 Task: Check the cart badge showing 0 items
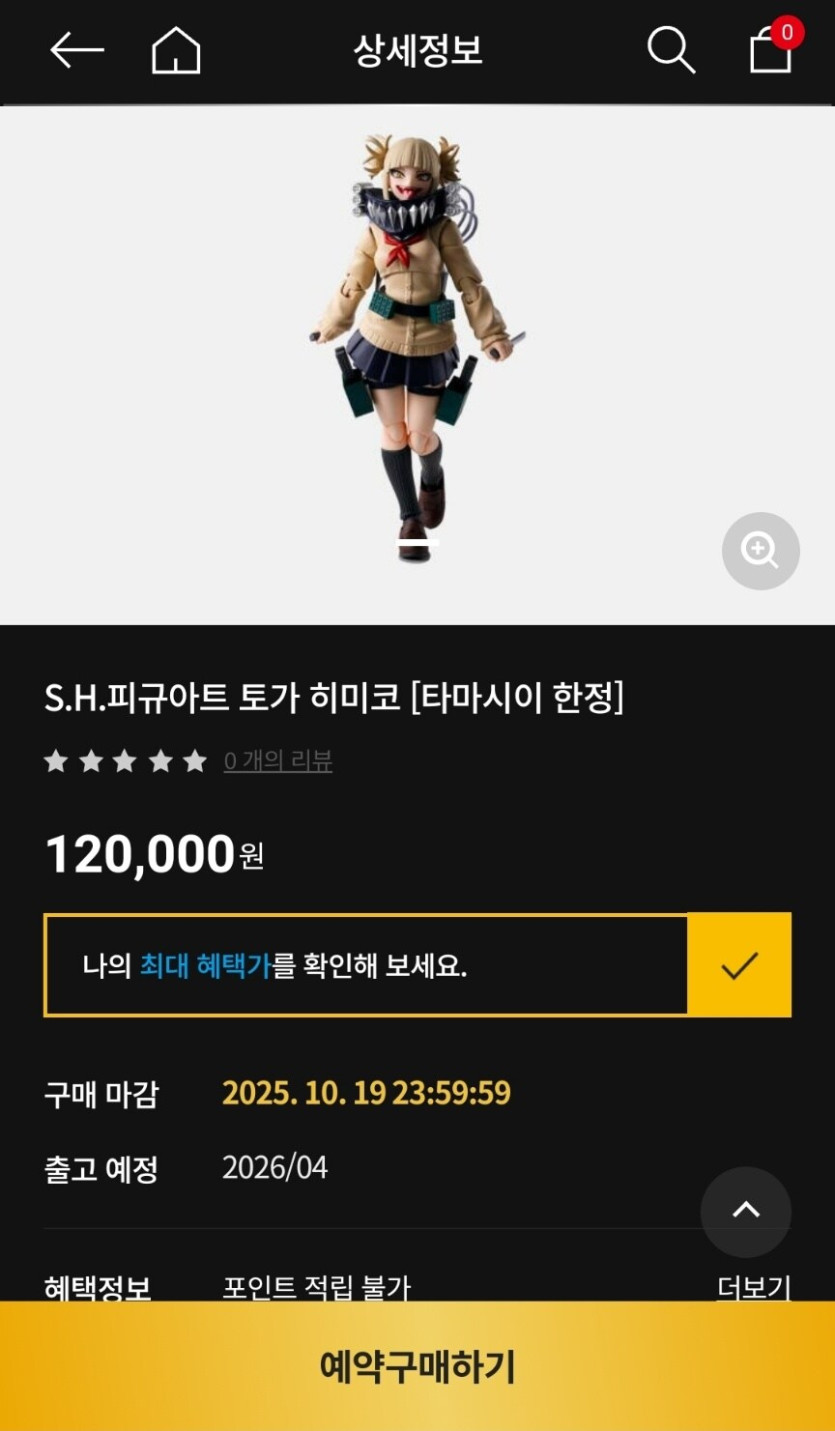pos(789,31)
